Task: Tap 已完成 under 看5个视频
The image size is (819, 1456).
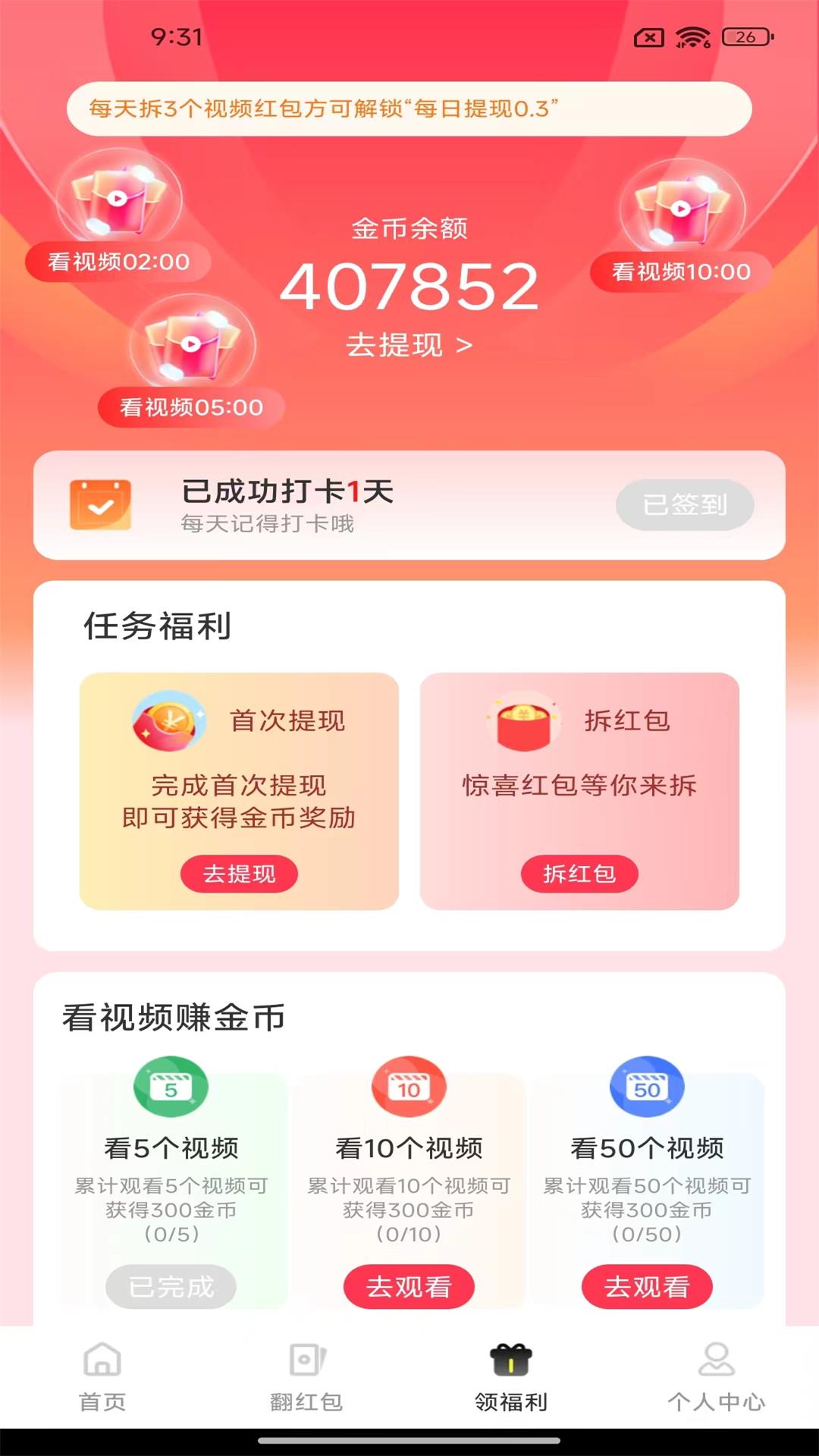Action: (171, 1286)
